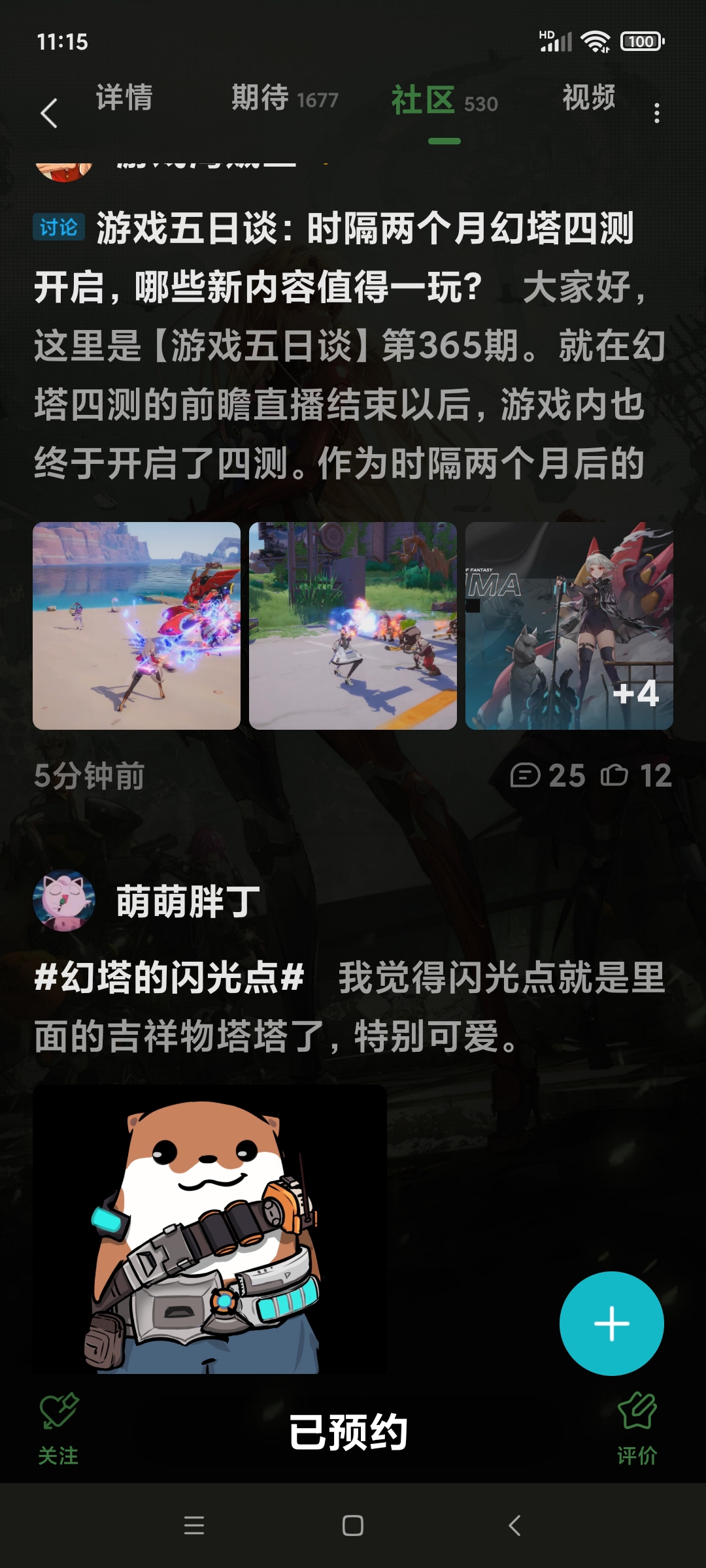This screenshot has width=706, height=1568.
Task: View the otter mascot image
Action: click(209, 1230)
